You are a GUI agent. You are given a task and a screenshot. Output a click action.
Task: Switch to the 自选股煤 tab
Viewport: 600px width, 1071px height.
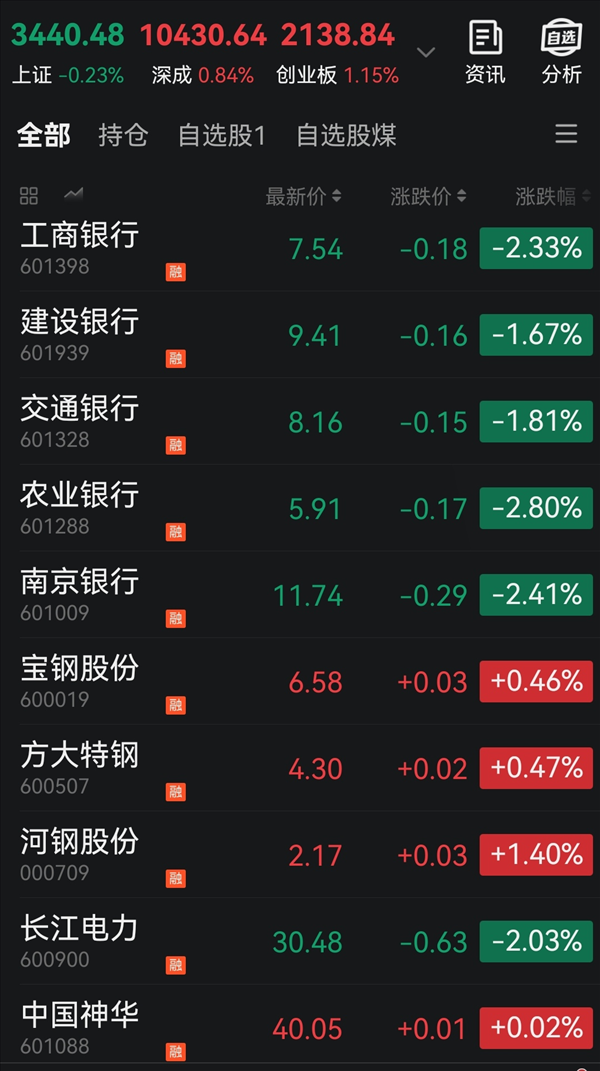click(x=346, y=135)
